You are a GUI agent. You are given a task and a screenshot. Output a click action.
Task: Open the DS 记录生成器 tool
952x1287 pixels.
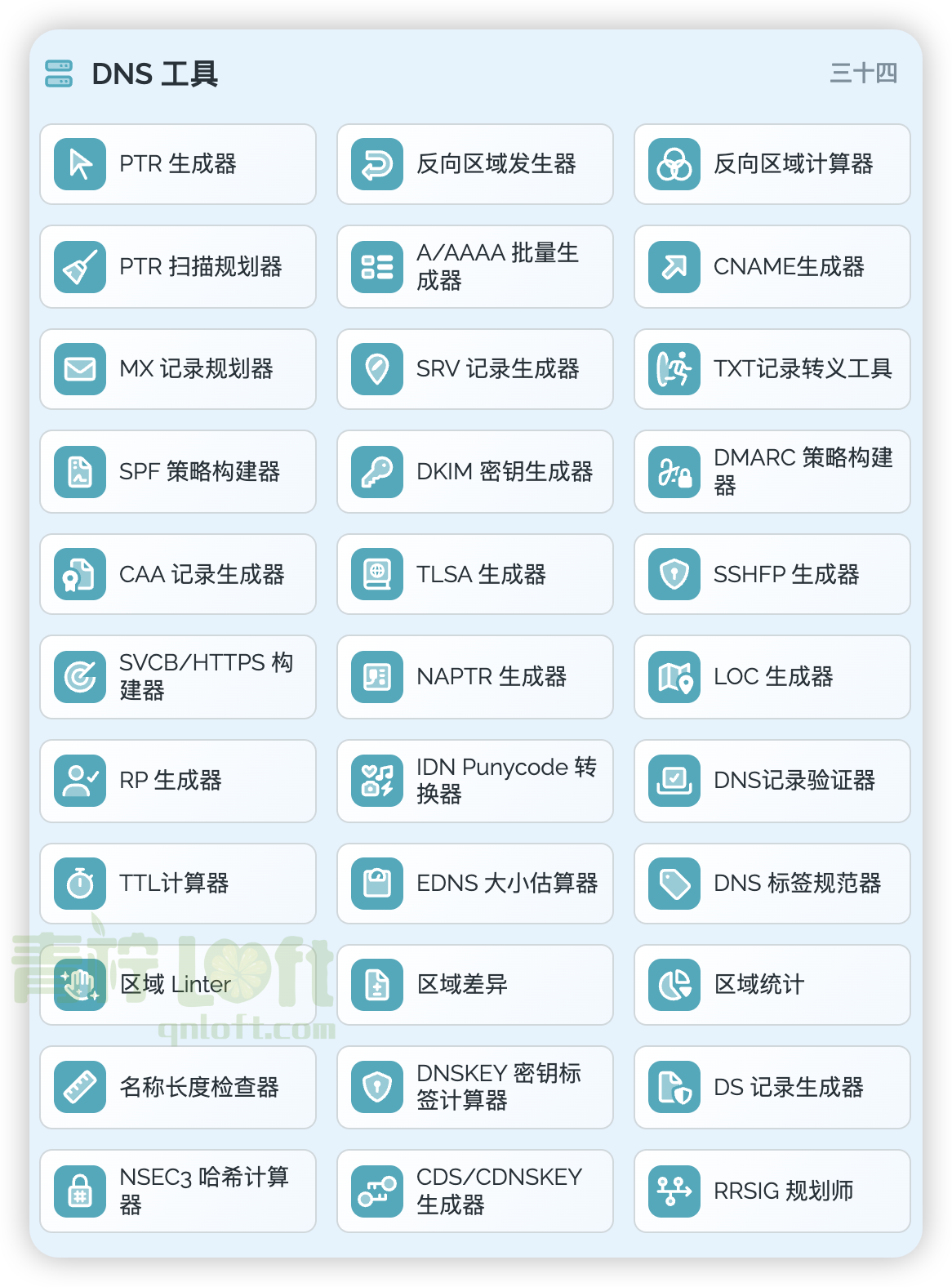pyautogui.click(x=772, y=1088)
